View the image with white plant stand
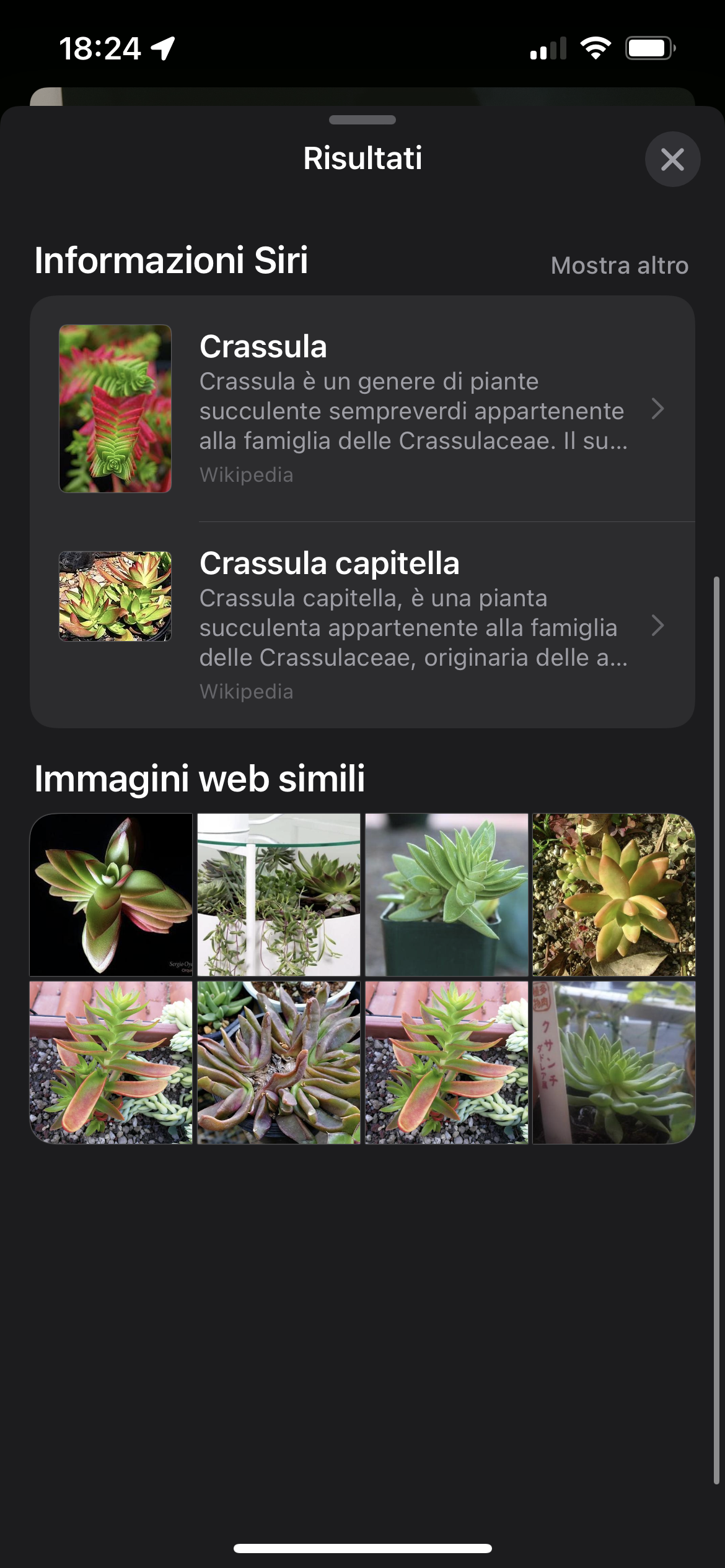This screenshot has width=725, height=1568. coord(279,895)
